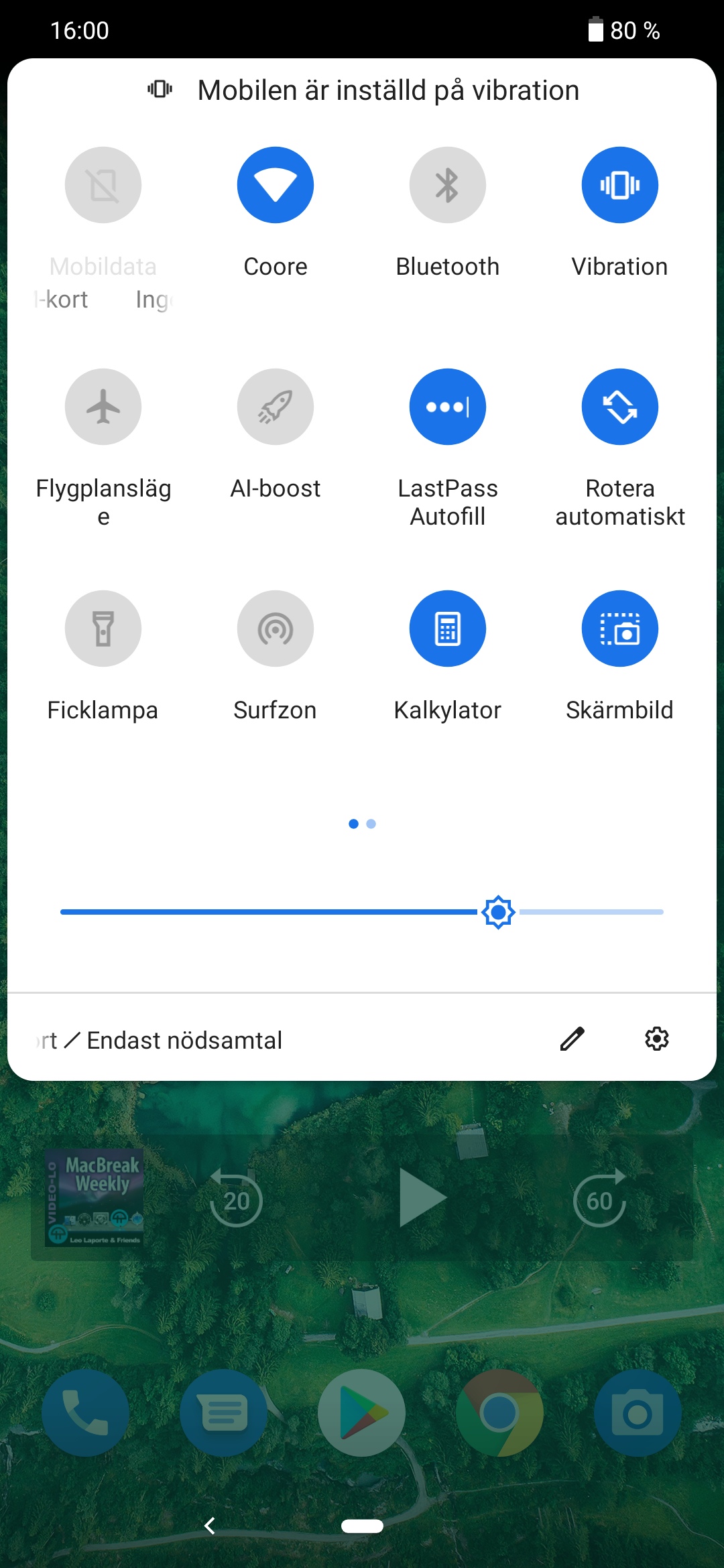The width and height of the screenshot is (724, 1568).
Task: Turn on Bluetooth
Action: [x=447, y=185]
